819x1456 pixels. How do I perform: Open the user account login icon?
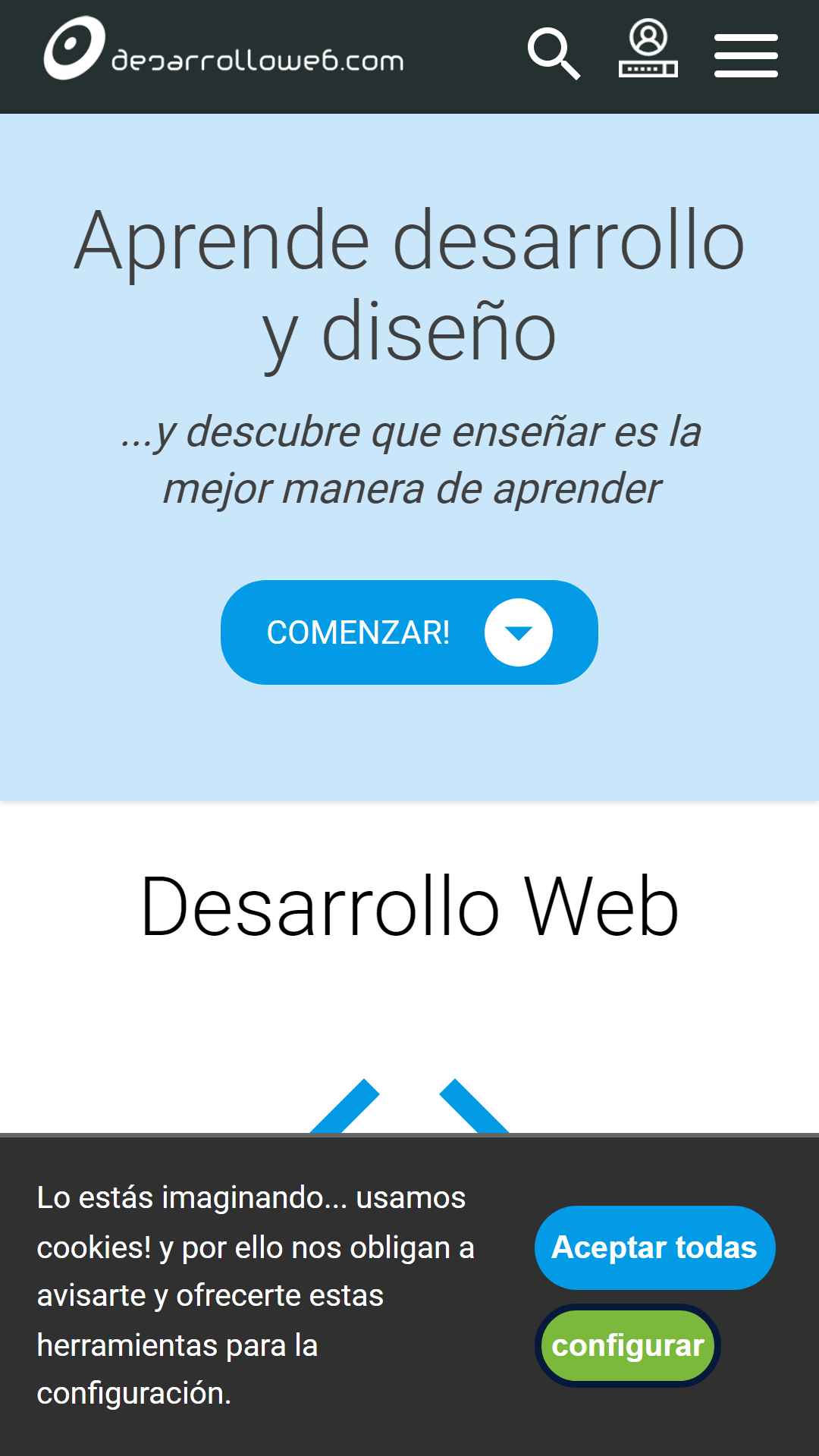click(x=648, y=49)
